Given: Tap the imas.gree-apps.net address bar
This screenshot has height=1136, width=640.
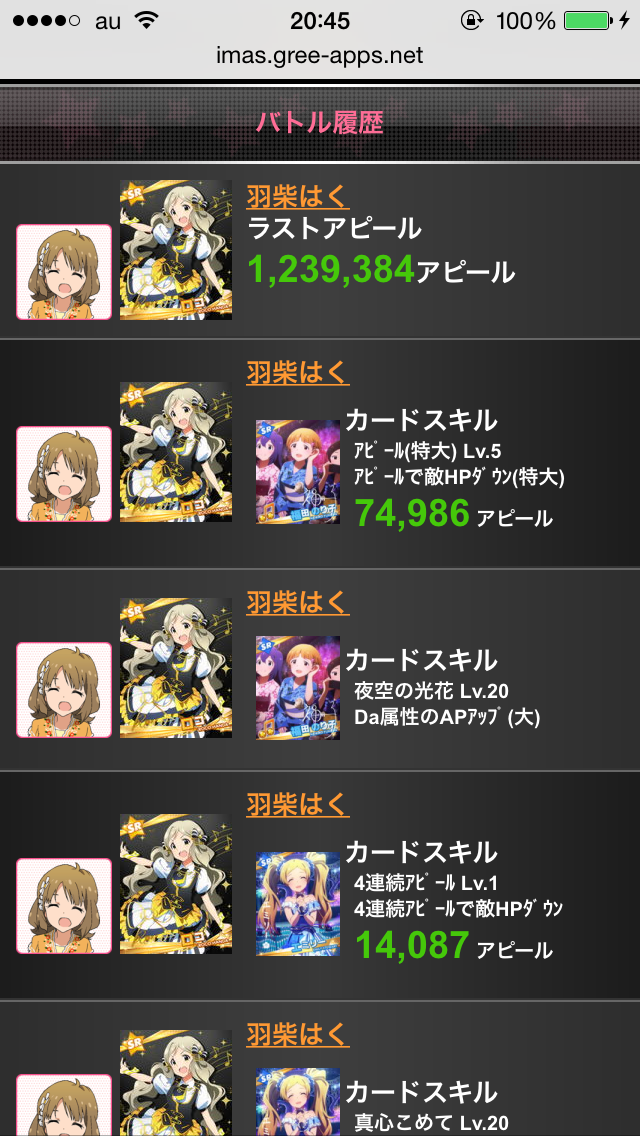Looking at the screenshot, I should (320, 56).
